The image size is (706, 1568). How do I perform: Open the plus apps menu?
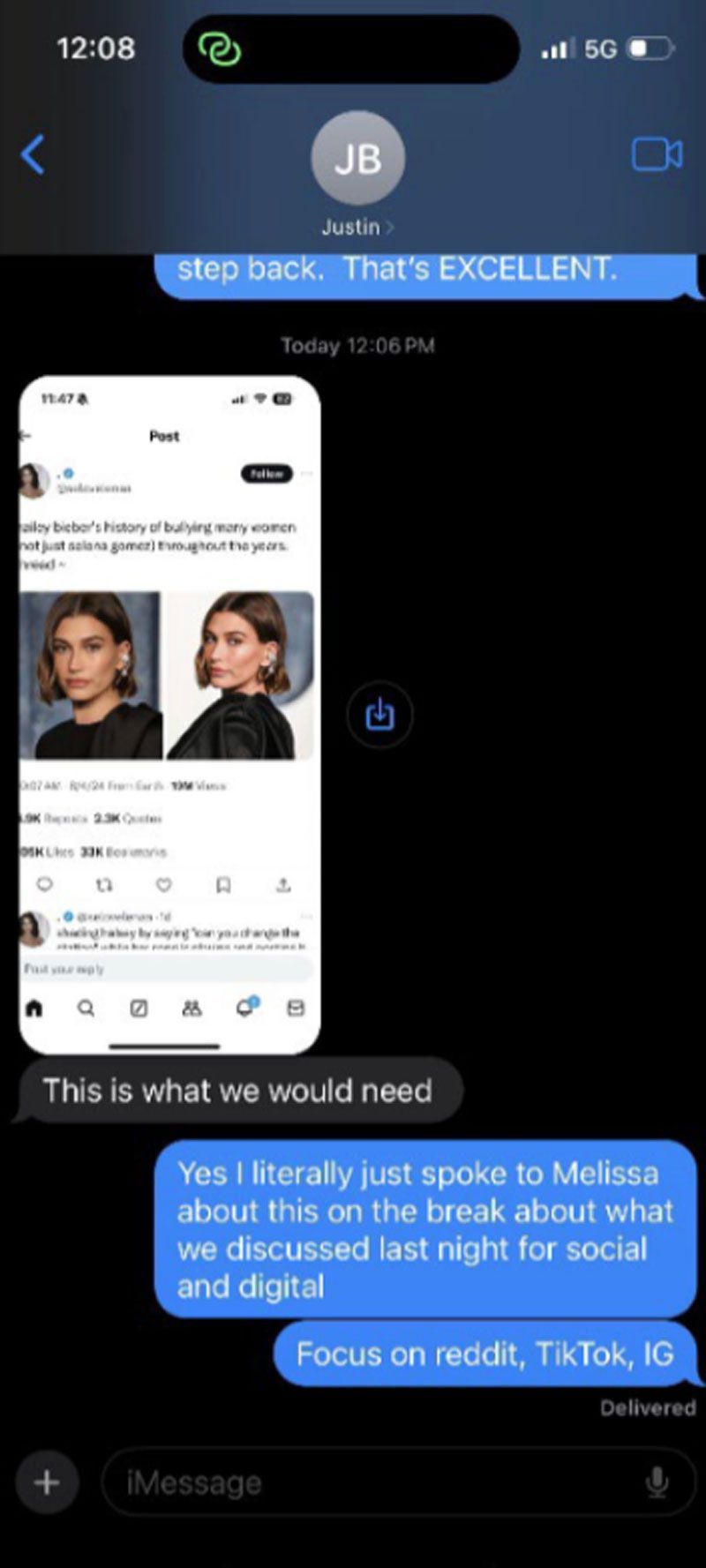pos(47,1482)
